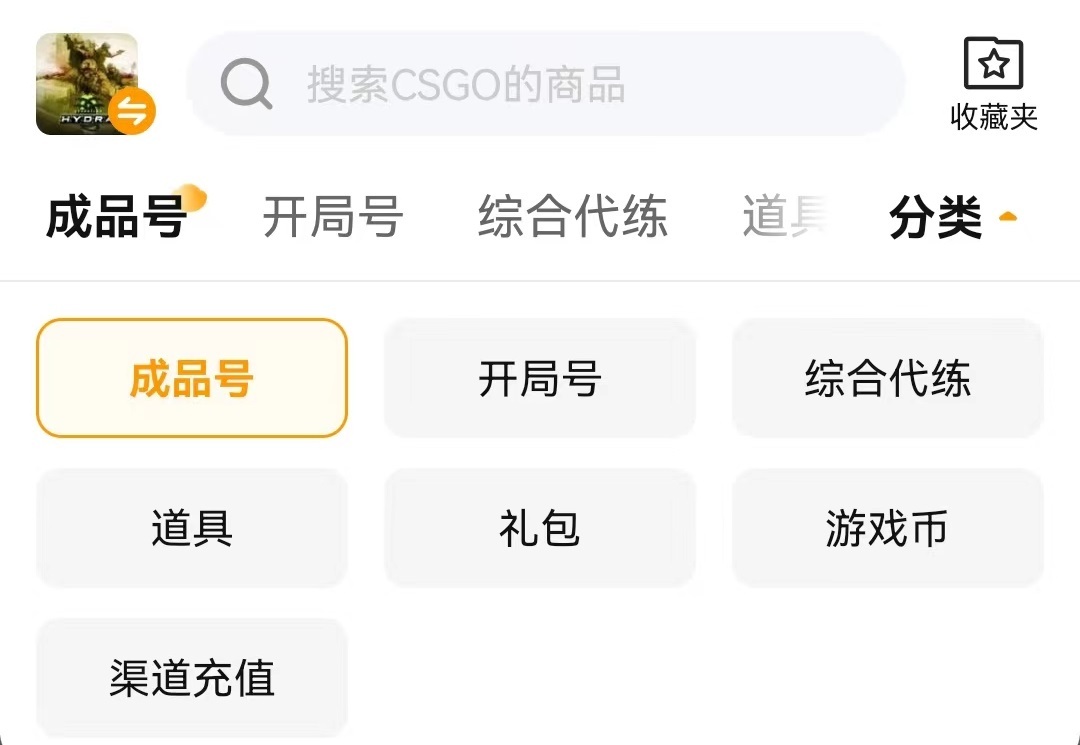Select the 开局号 category chip
Image resolution: width=1080 pixels, height=745 pixels.
tap(540, 378)
